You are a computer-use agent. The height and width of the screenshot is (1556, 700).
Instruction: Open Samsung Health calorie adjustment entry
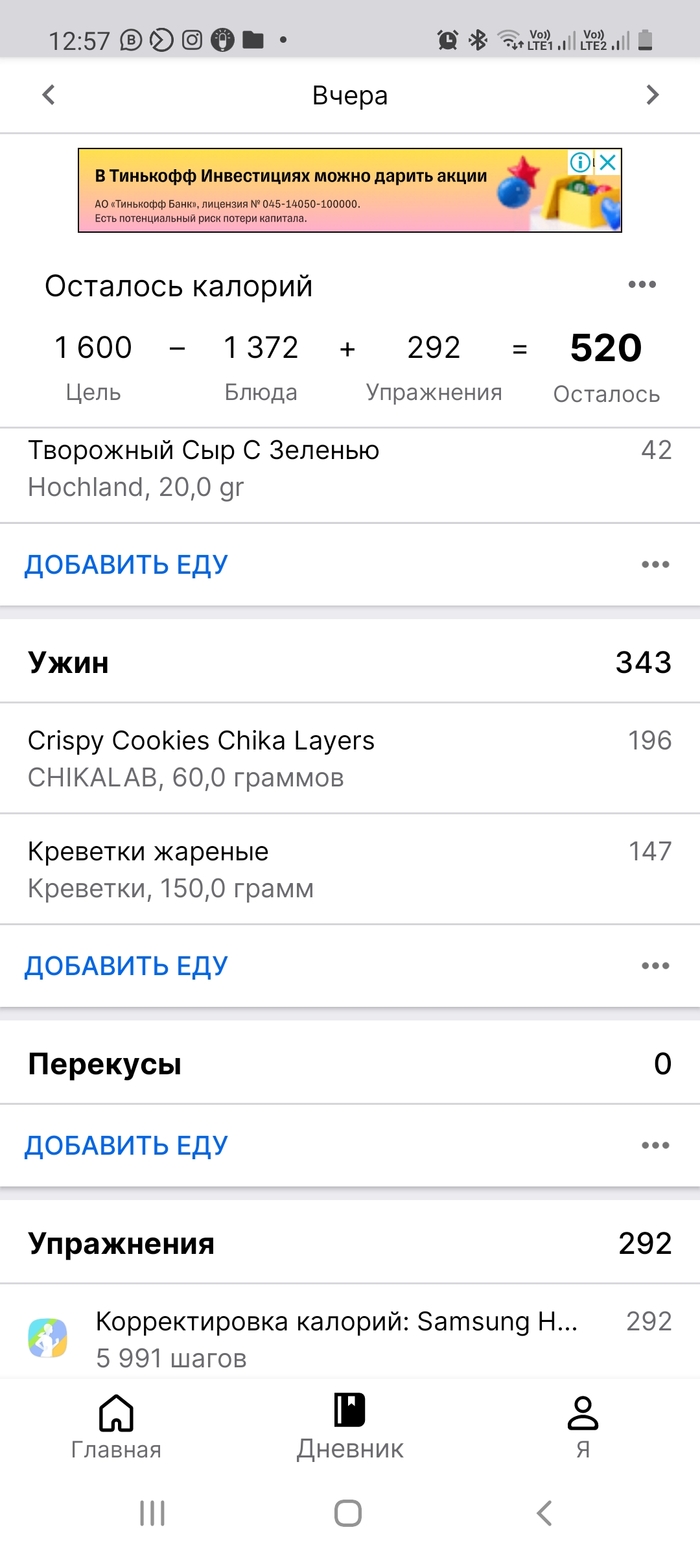pyautogui.click(x=336, y=1338)
